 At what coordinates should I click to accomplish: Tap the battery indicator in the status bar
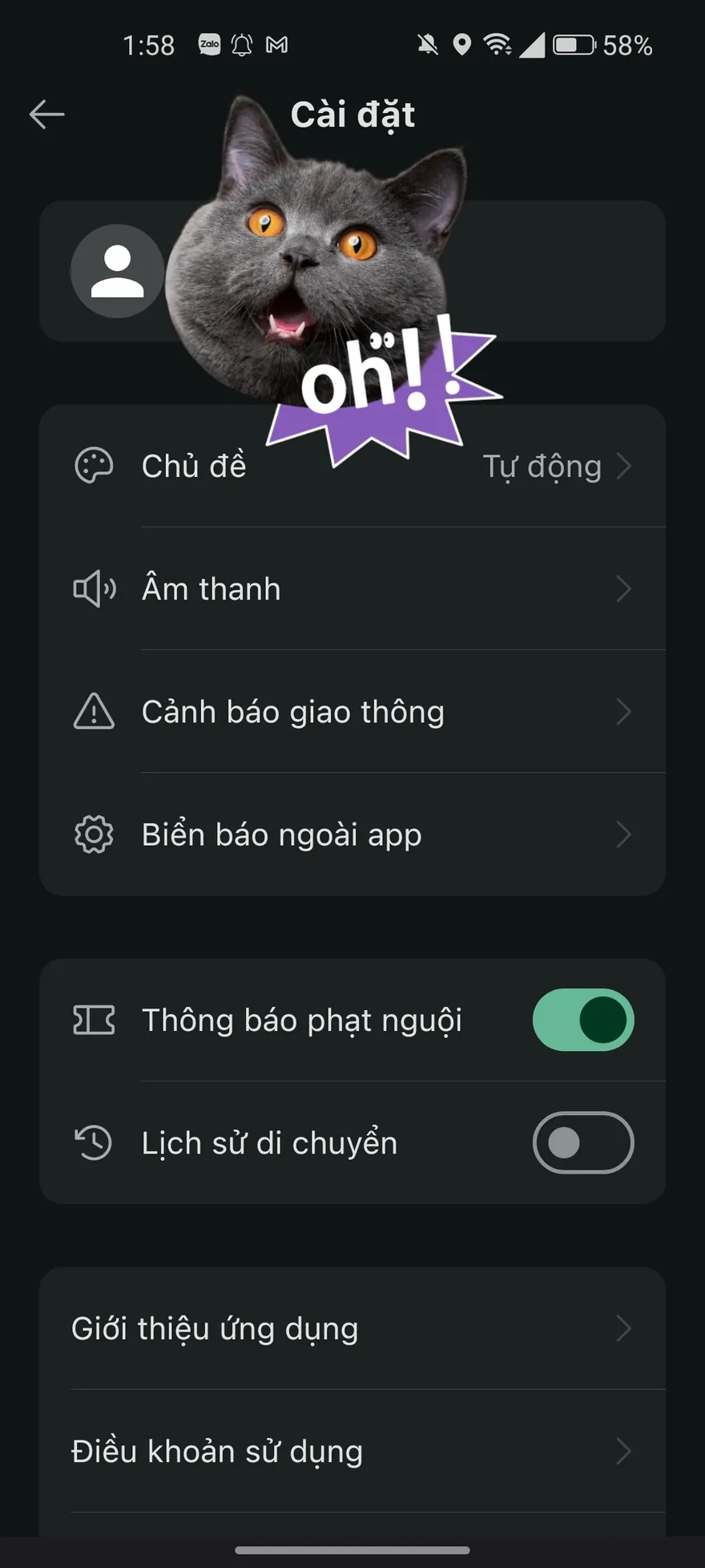click(571, 46)
